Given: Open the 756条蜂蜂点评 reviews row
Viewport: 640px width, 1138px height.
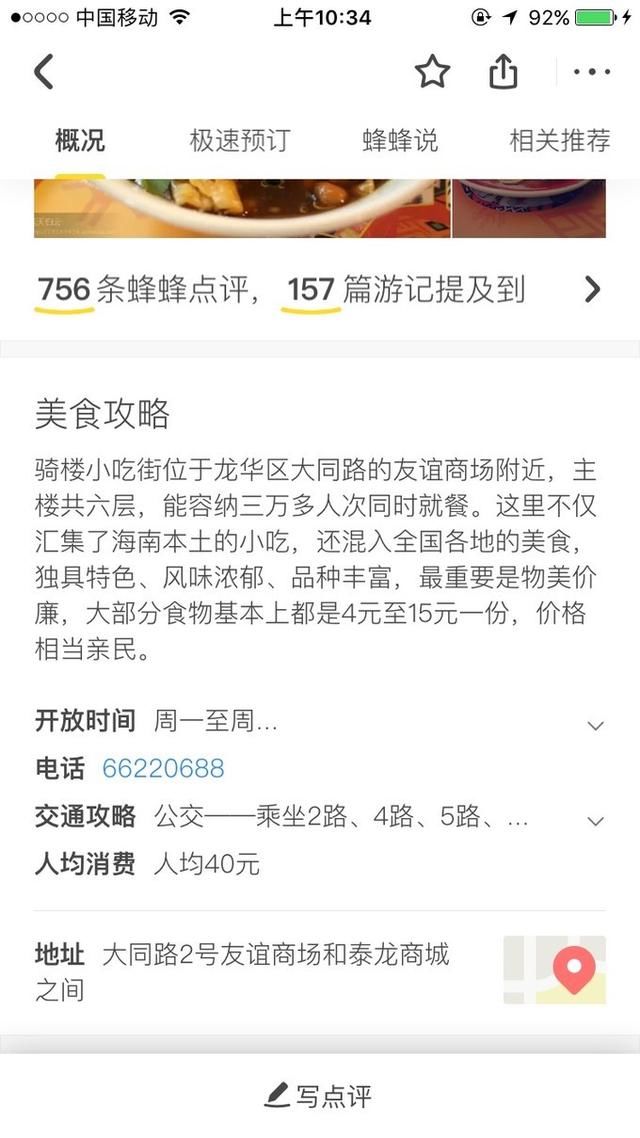Looking at the screenshot, I should point(320,290).
